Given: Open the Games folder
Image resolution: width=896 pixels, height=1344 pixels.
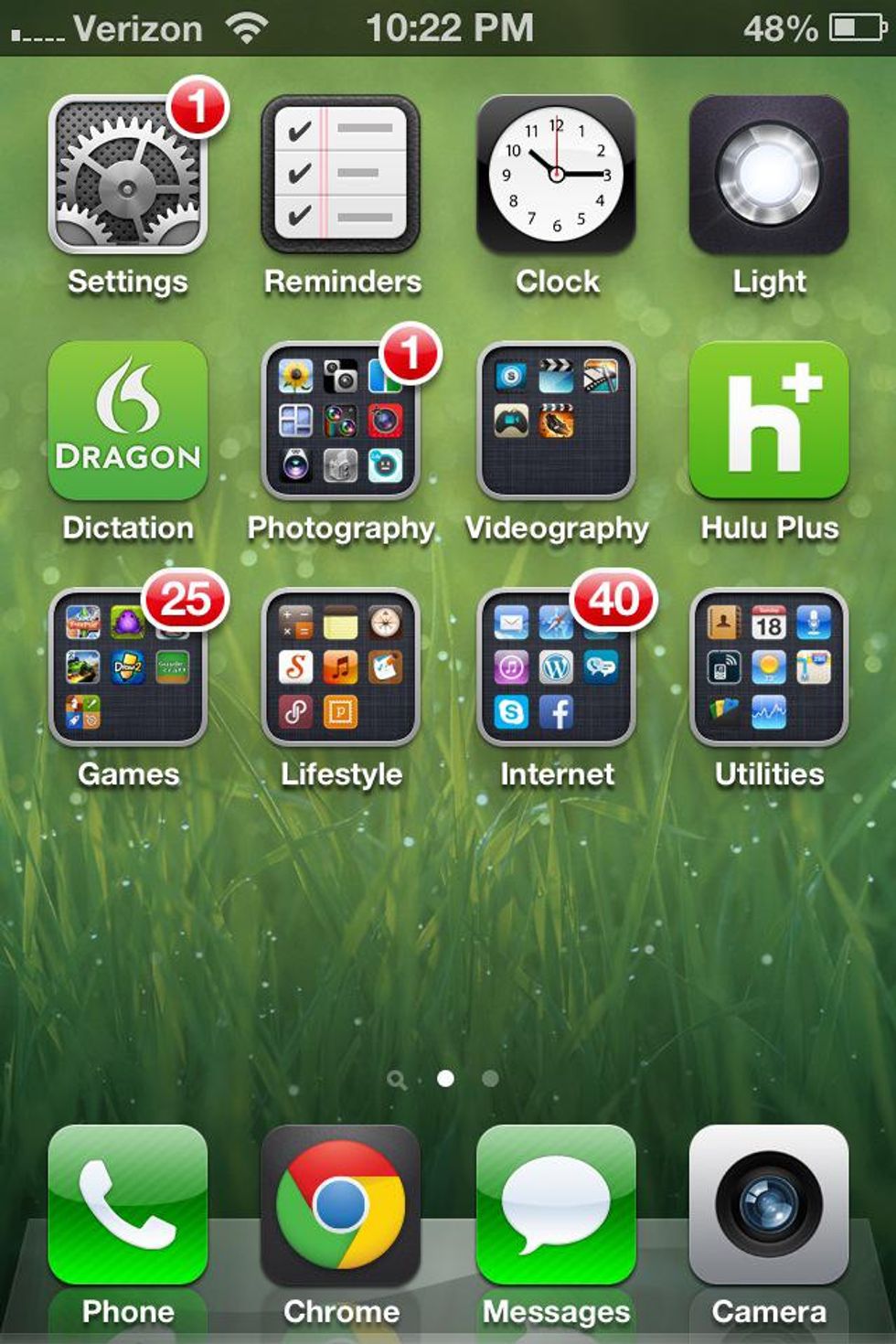Looking at the screenshot, I should (x=128, y=667).
